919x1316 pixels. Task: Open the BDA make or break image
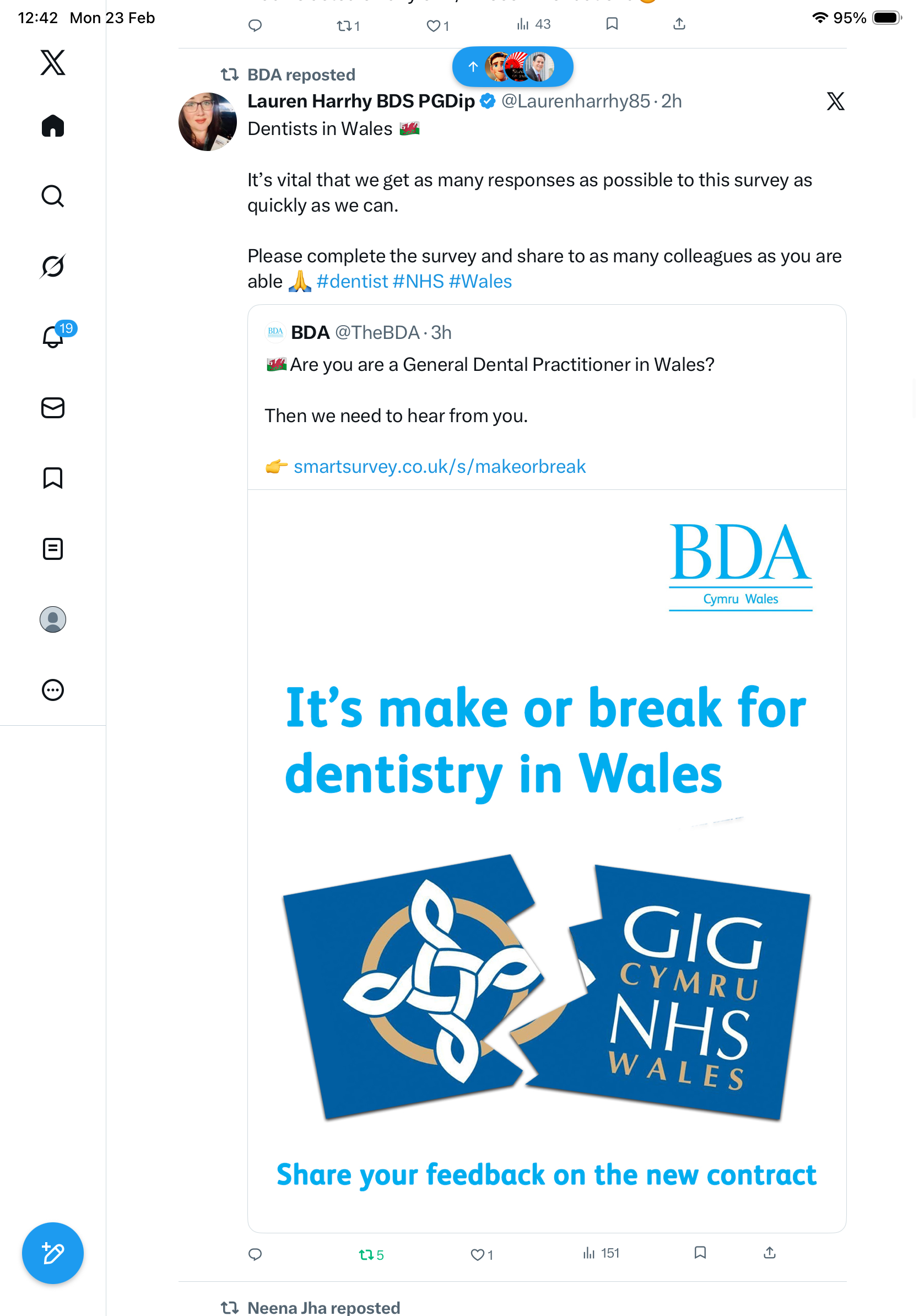click(x=547, y=860)
